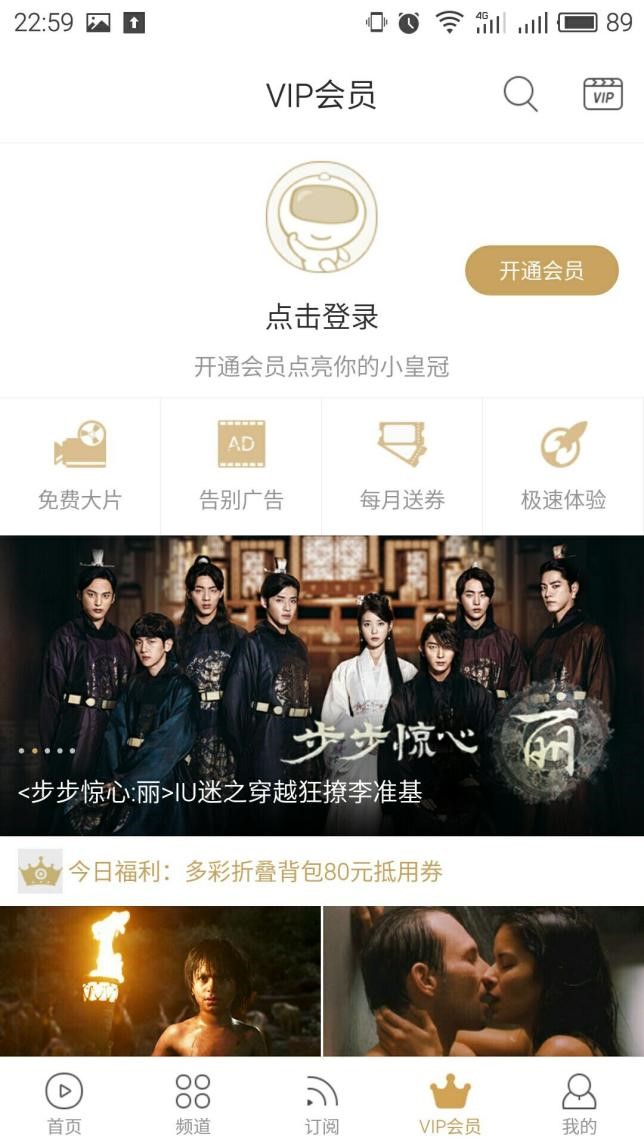Viewport: 644px width, 1146px height.
Task: Switch to the 首页 home tab
Action: point(64,1102)
